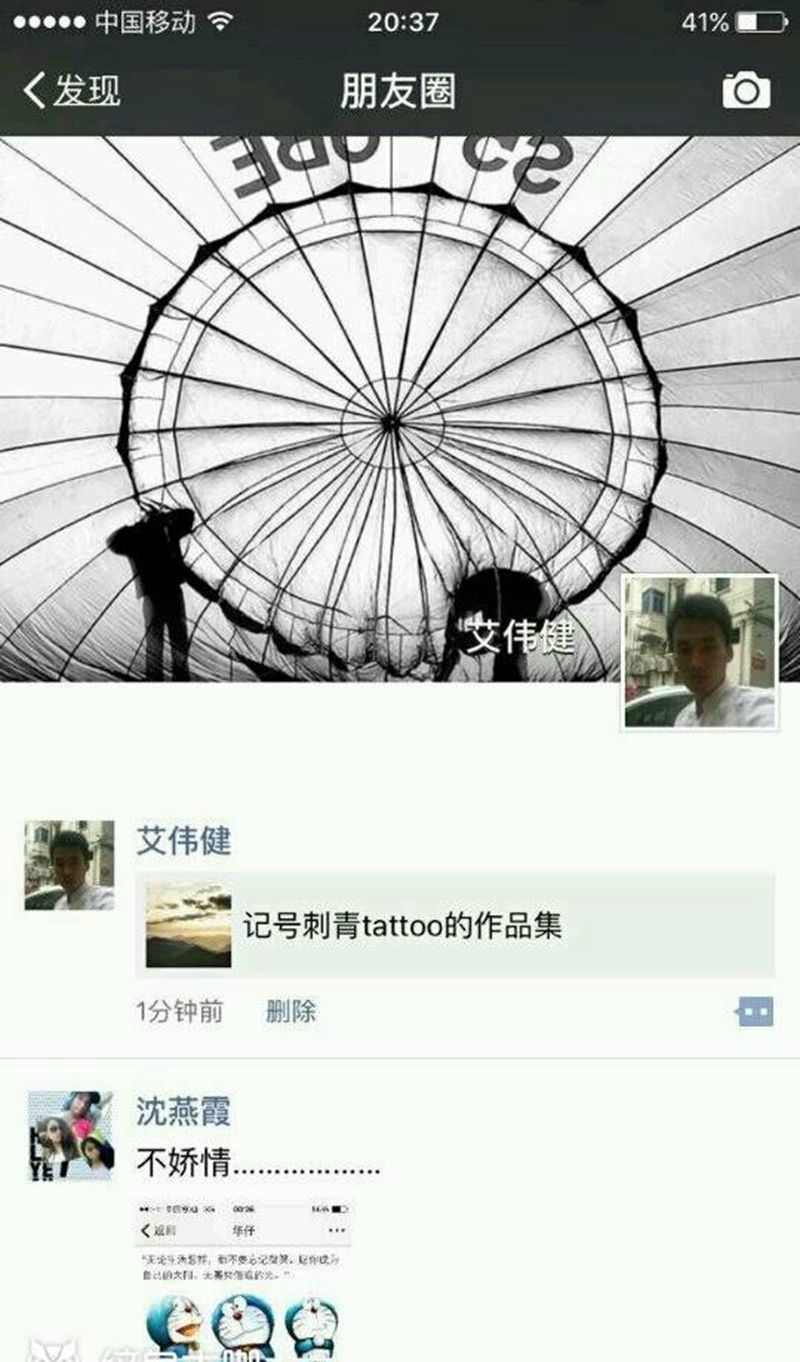Open 艾伟健's name link in the feed
Screen dimensions: 800x1362
(184, 841)
